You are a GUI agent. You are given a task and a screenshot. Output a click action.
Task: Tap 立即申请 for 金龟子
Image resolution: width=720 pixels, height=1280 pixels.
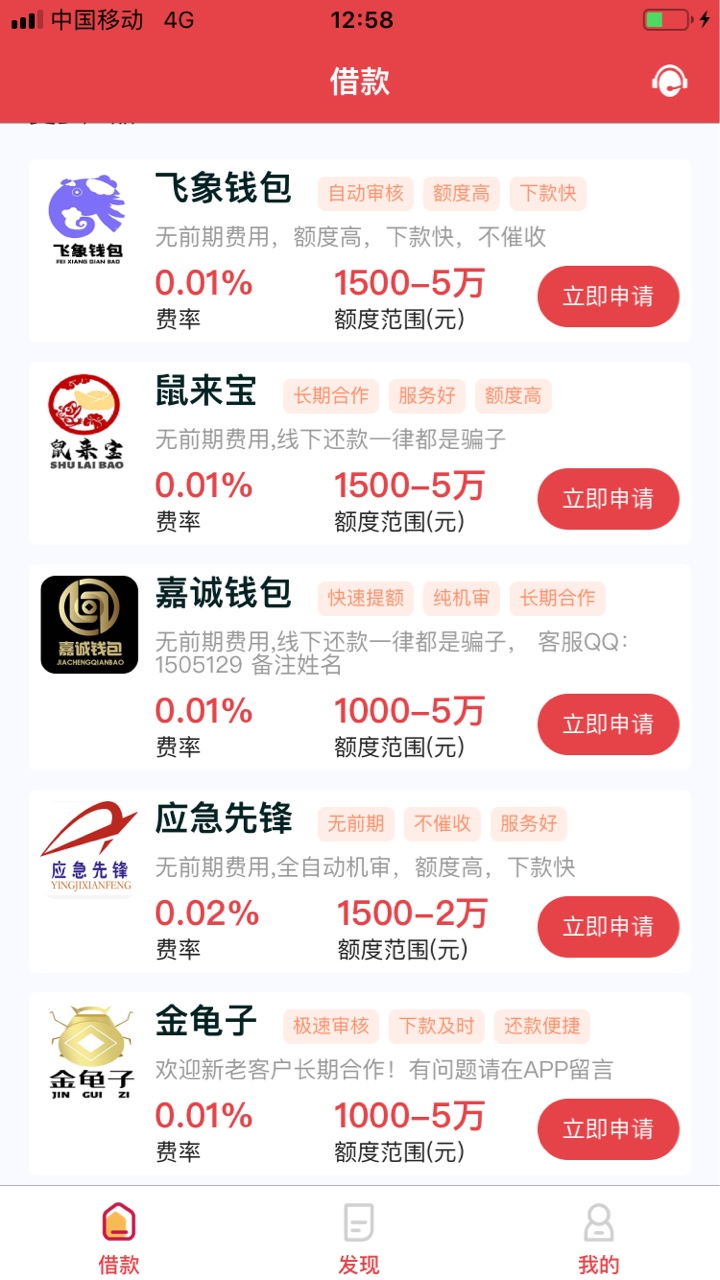point(608,1129)
